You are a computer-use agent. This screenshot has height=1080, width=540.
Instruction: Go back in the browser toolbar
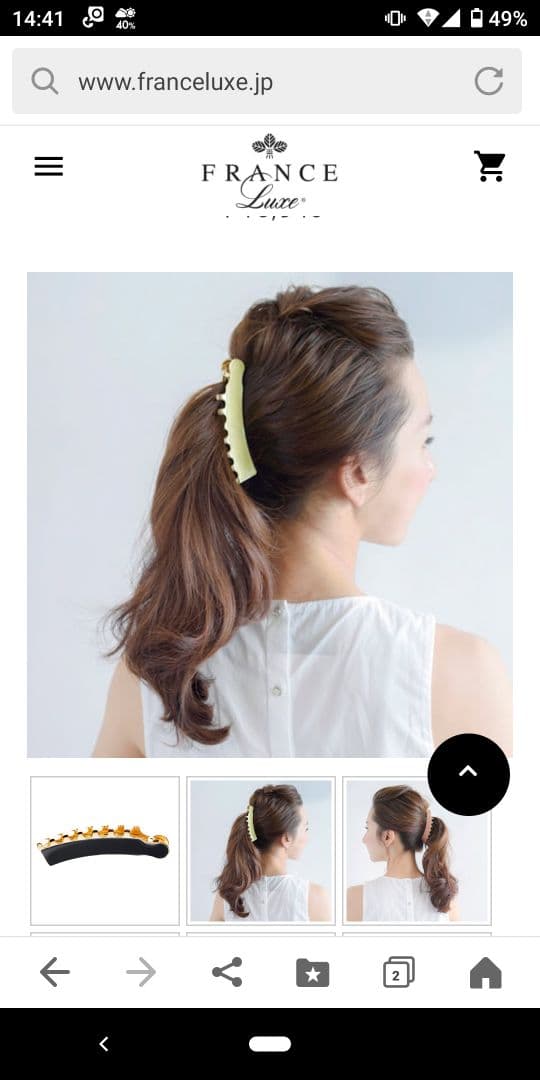[x=54, y=973]
